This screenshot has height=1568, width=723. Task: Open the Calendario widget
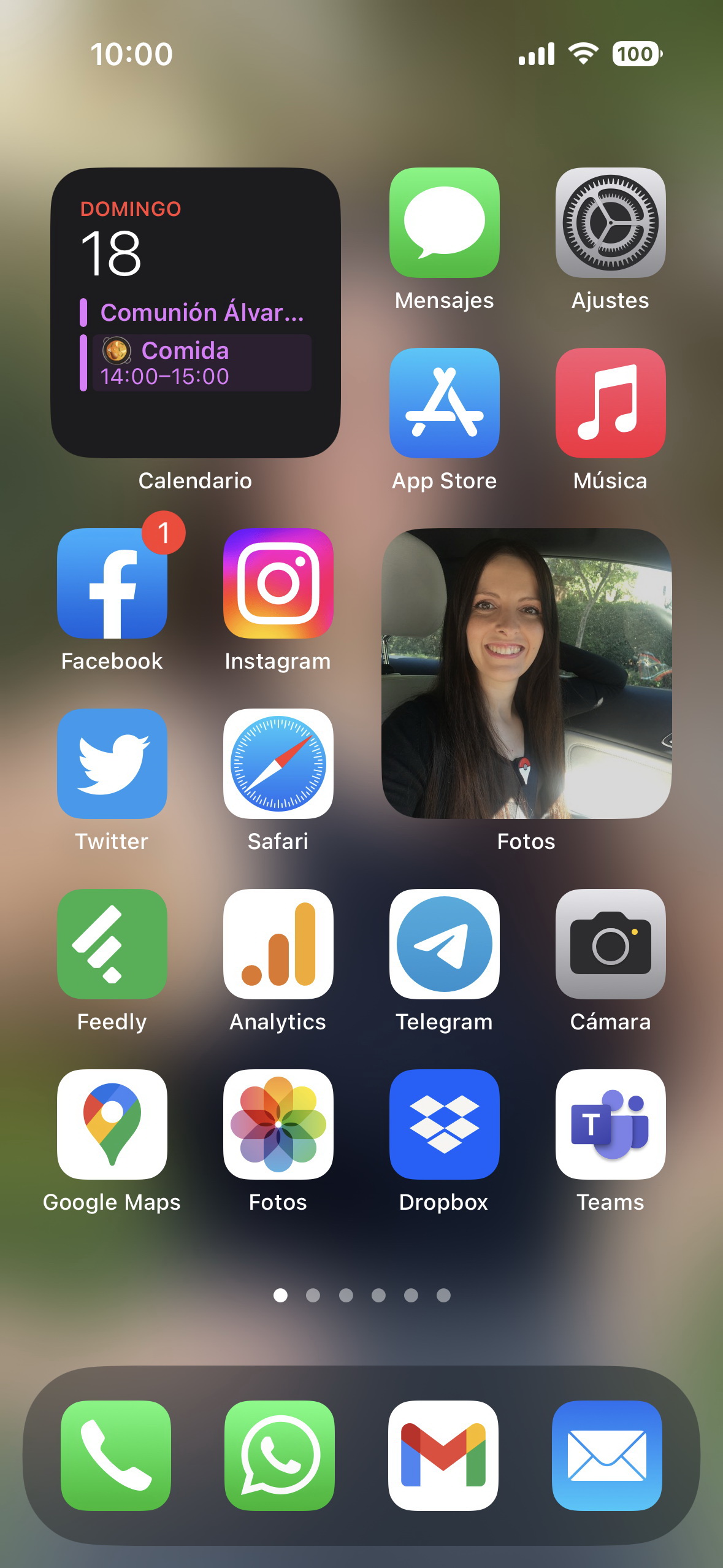[x=196, y=313]
